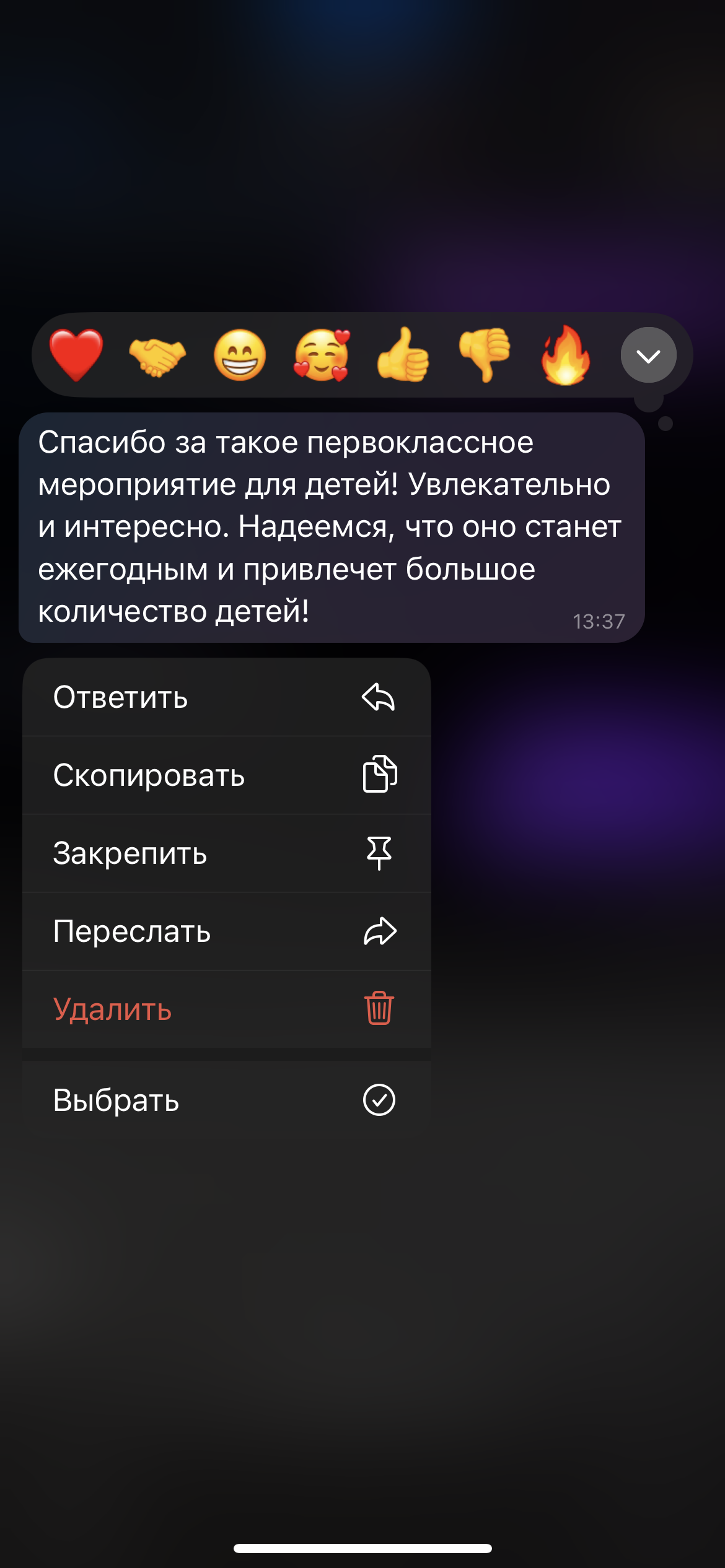This screenshot has height=1568, width=725.
Task: React with the thumbs up emoji
Action: tap(403, 355)
